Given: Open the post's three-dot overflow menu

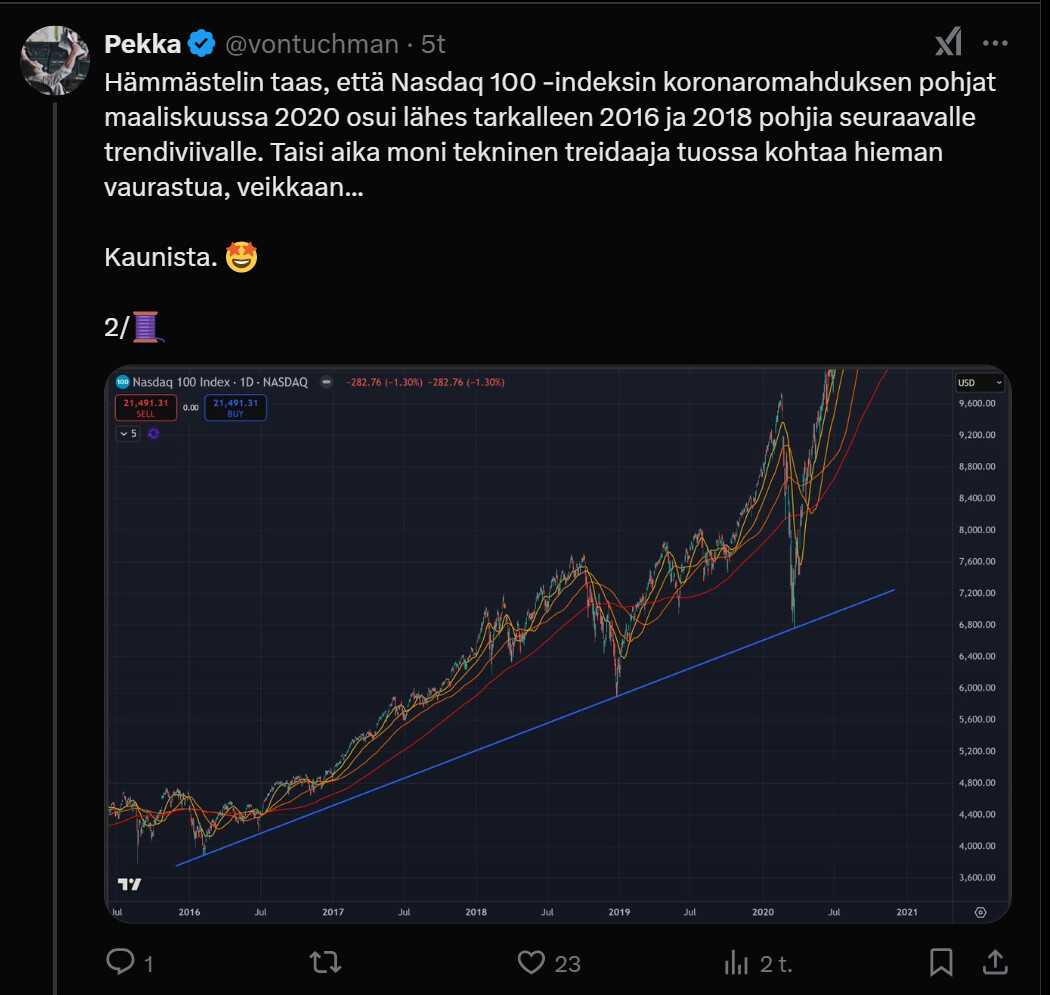Looking at the screenshot, I should (x=996, y=43).
